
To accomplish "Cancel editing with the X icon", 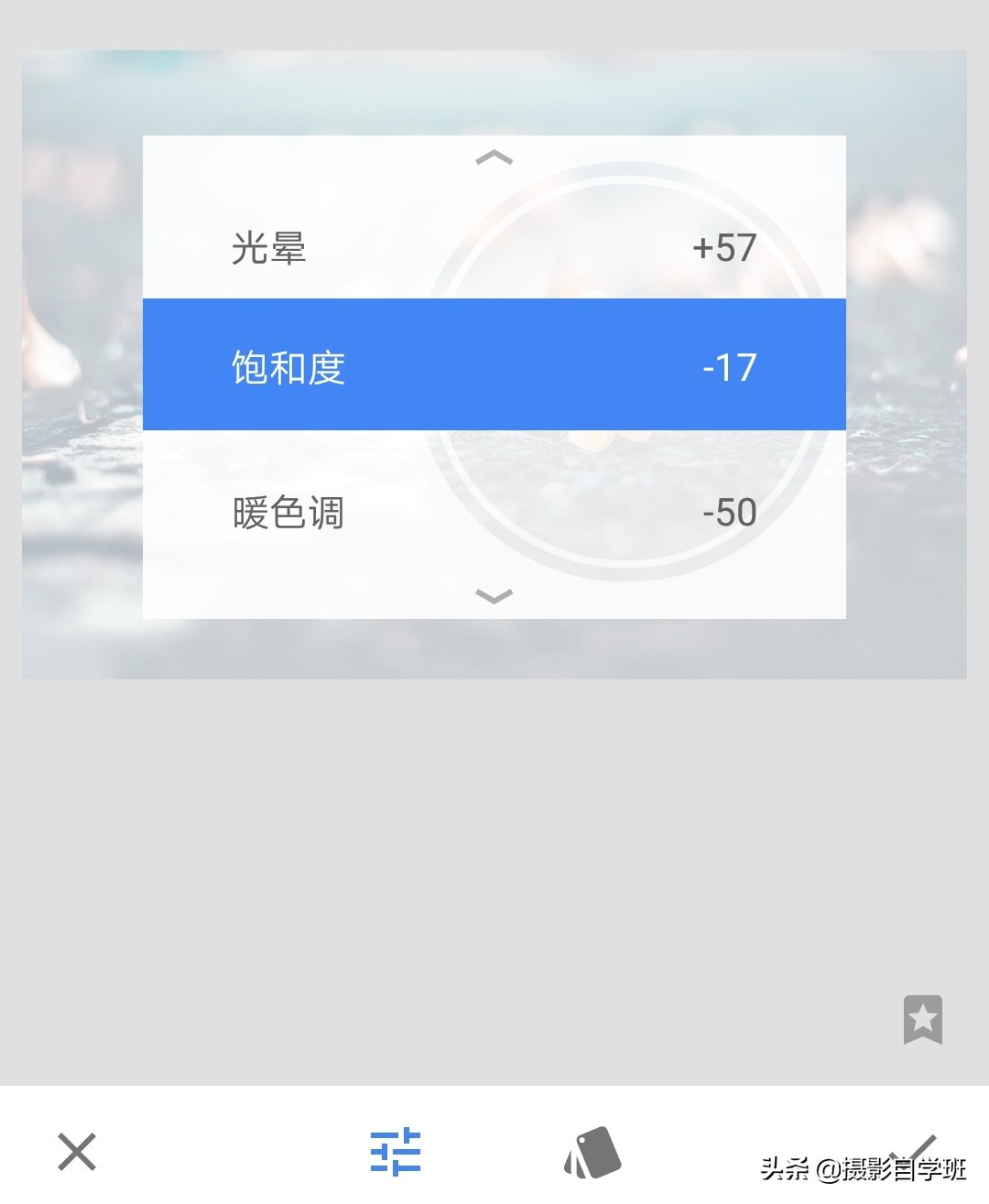I will coord(77,1153).
